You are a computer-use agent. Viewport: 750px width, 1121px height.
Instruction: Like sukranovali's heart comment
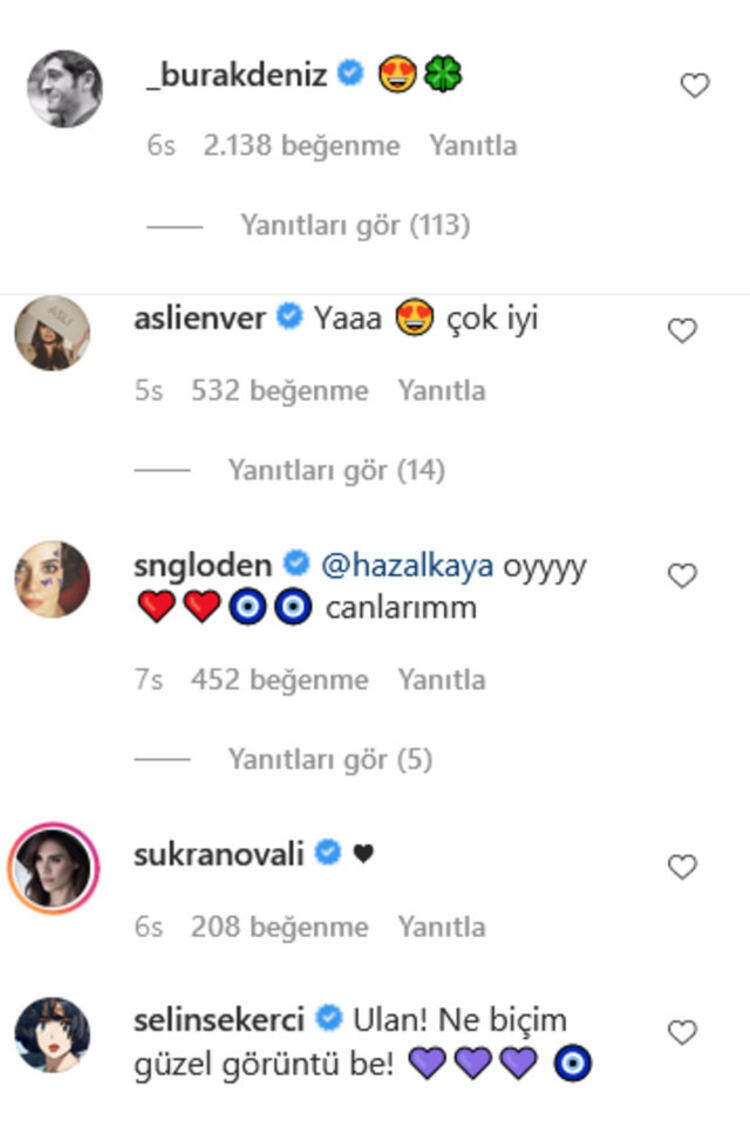682,867
